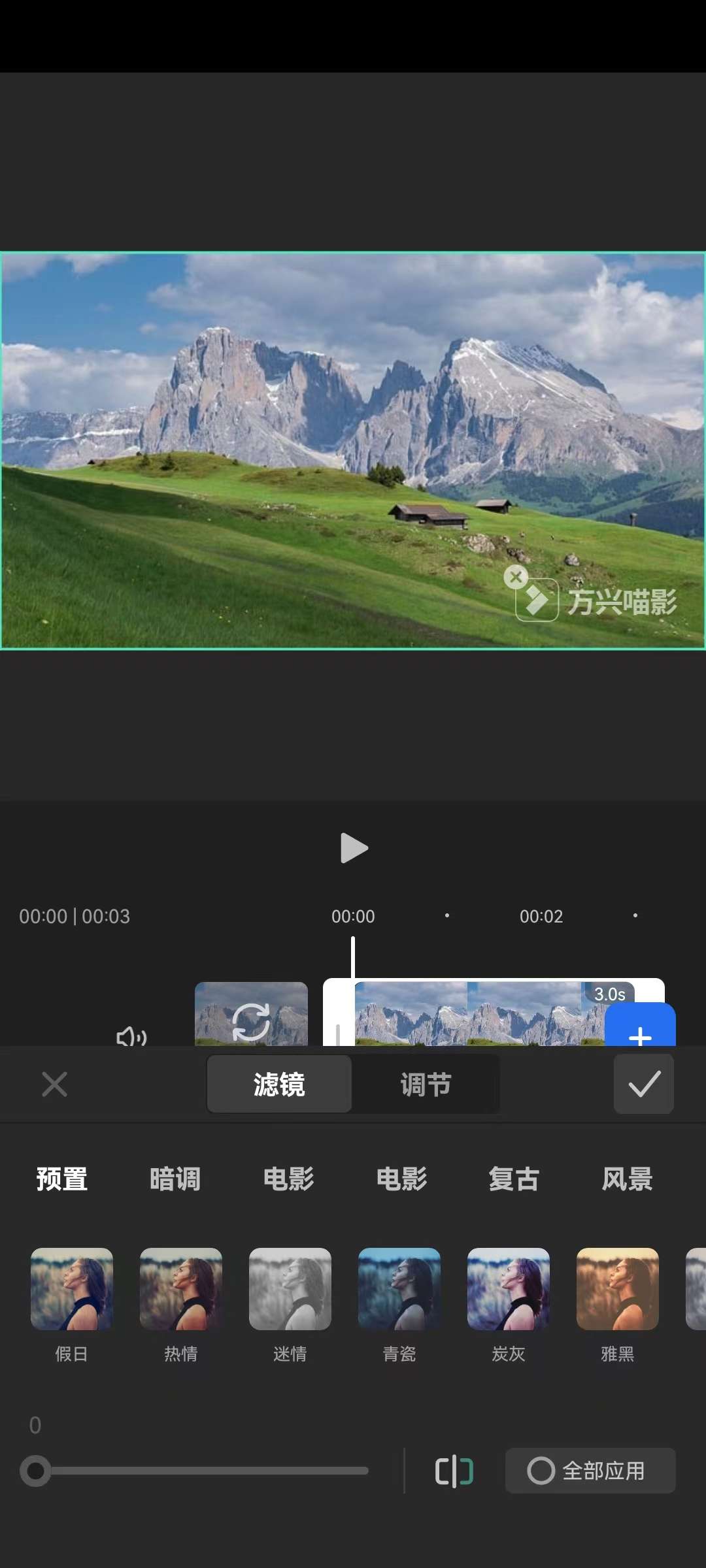Apply the 假日 filter

72,1288
